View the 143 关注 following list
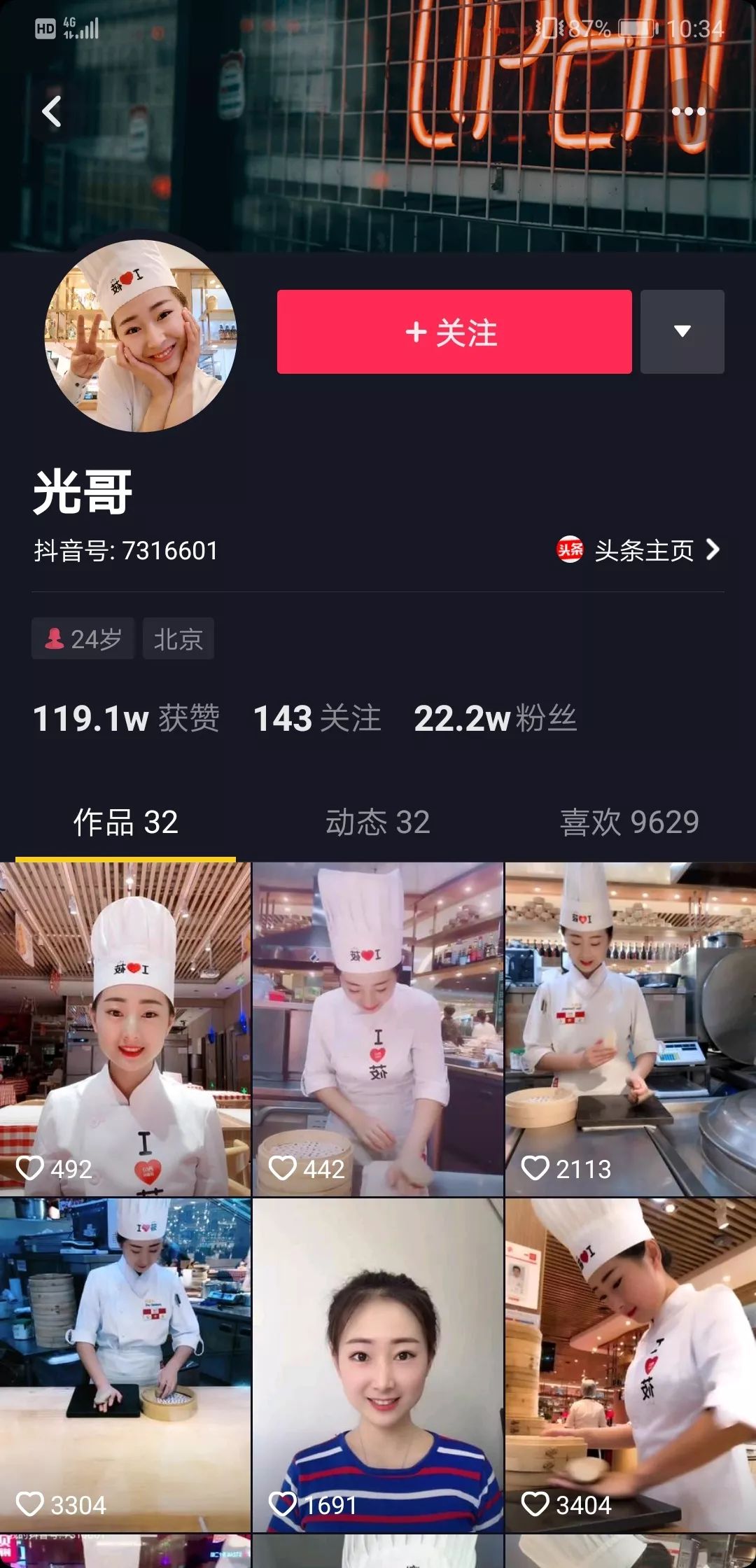The image size is (756, 1568). click(317, 719)
